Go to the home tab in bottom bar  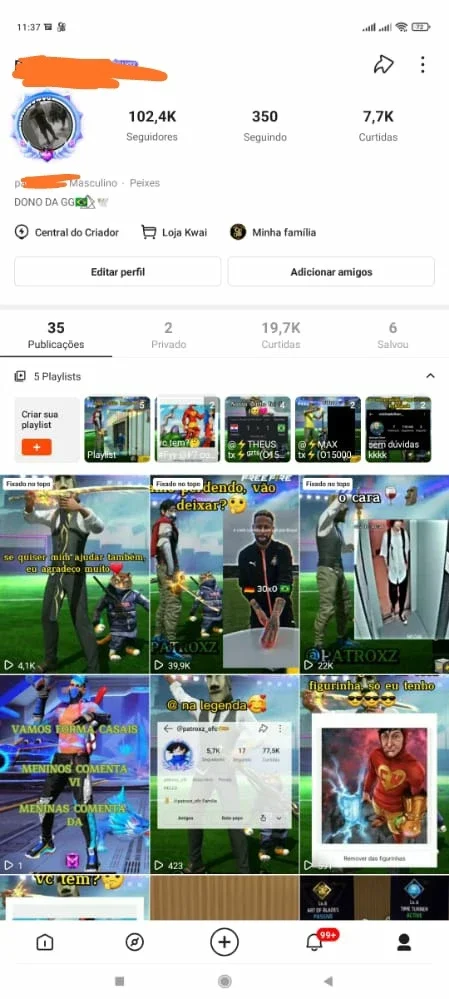click(45, 942)
